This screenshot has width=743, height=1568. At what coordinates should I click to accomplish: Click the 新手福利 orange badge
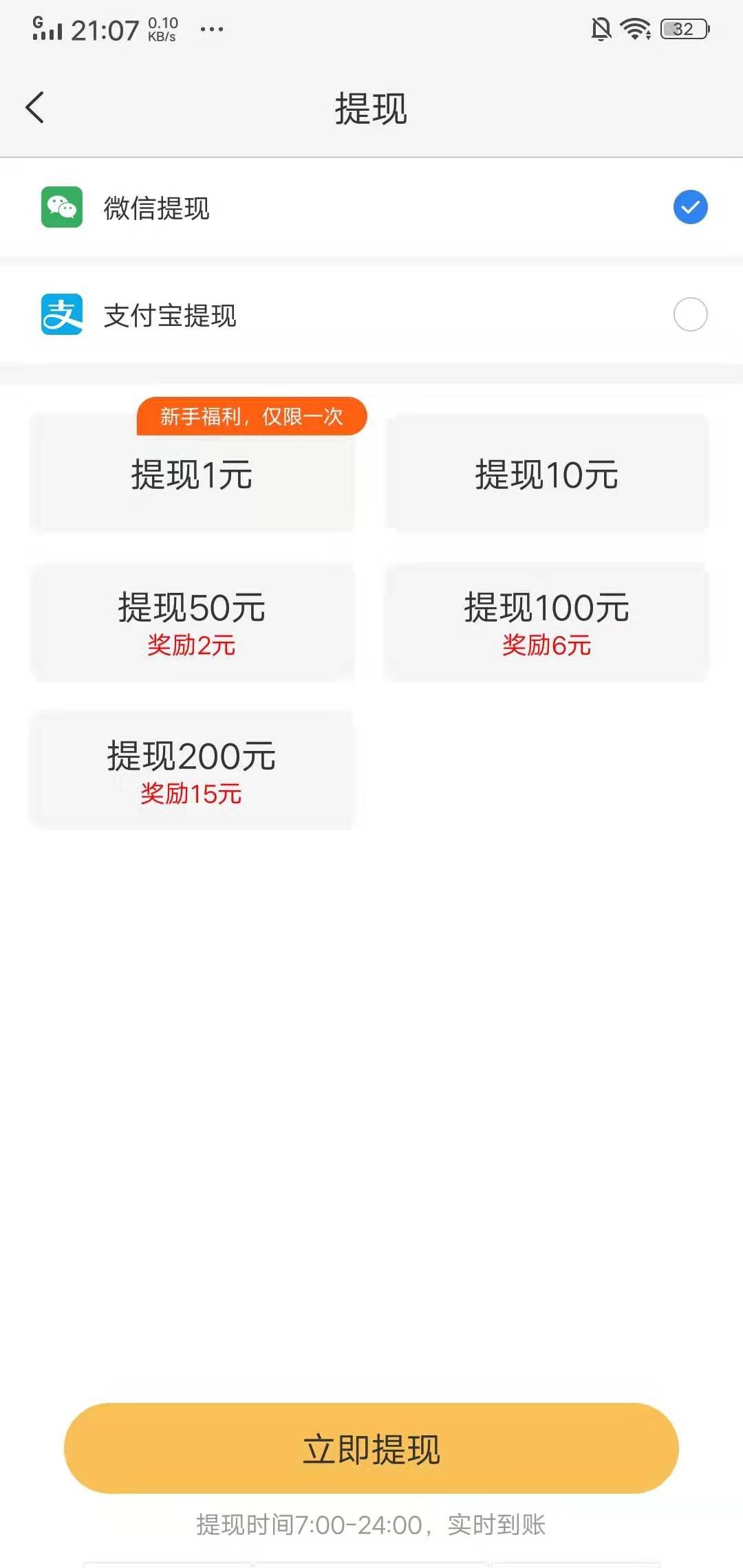(x=252, y=416)
